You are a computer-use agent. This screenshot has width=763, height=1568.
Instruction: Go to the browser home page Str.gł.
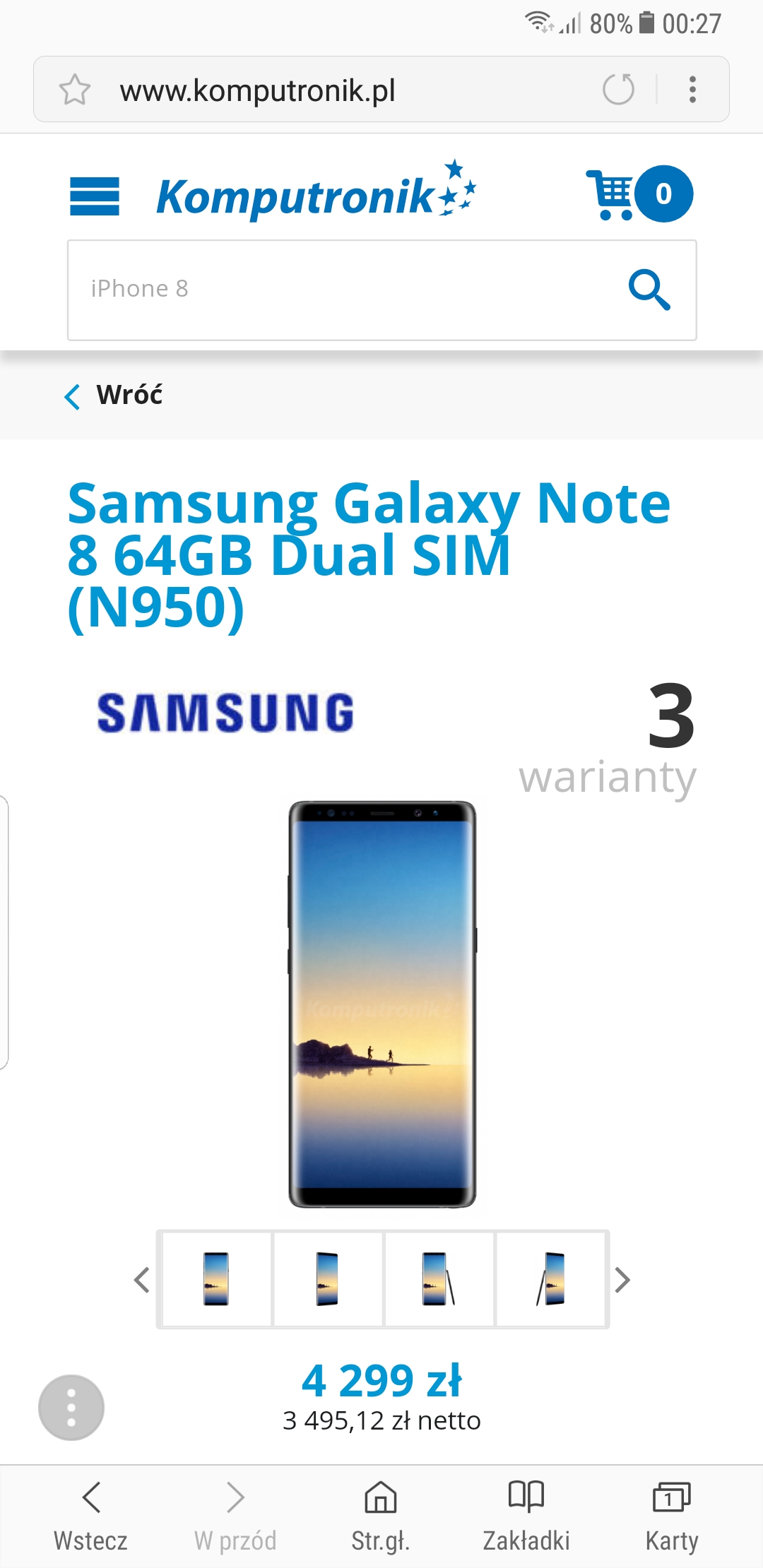(381, 1516)
